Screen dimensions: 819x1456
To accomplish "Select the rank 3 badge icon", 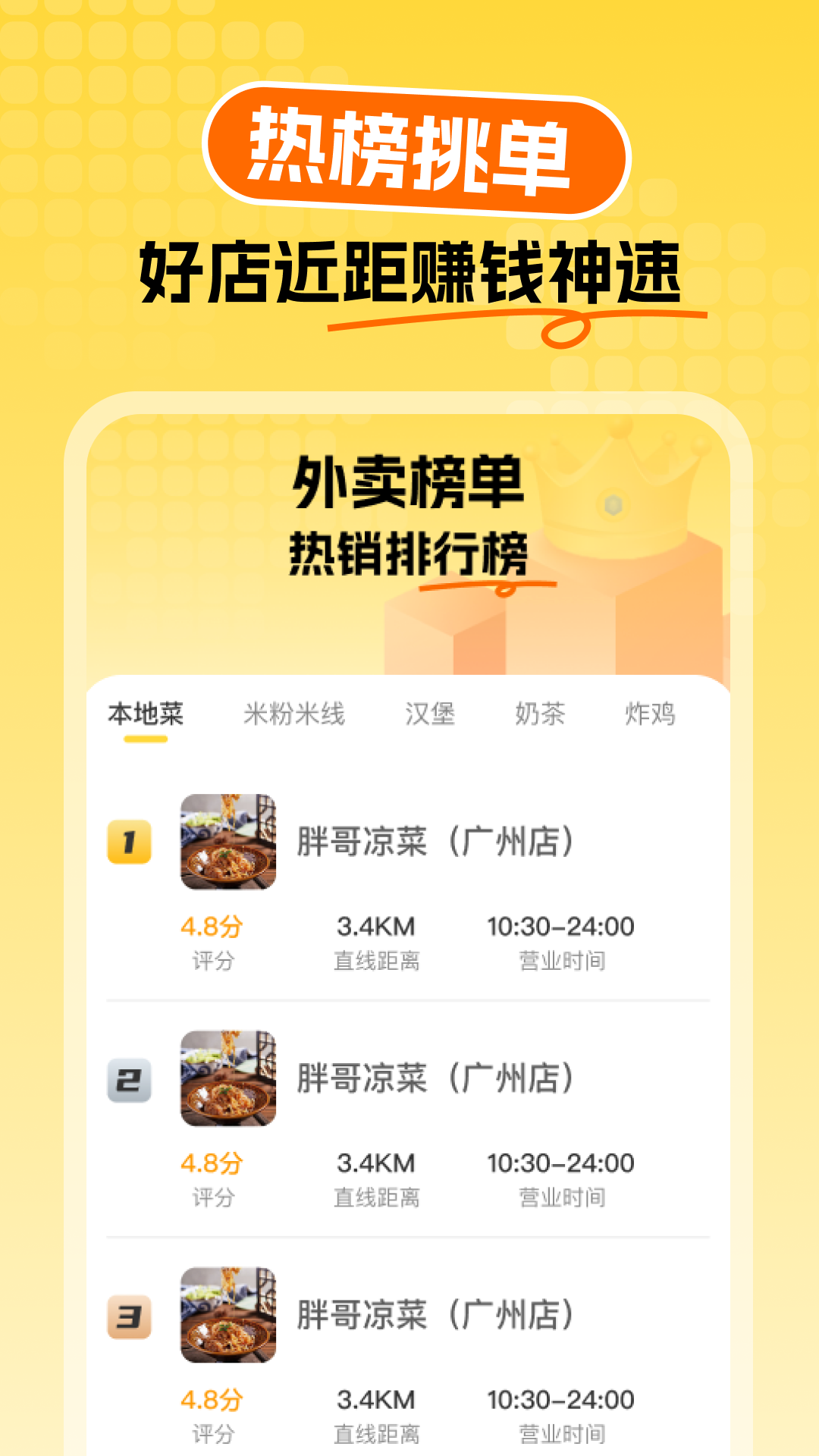I will point(131,1316).
